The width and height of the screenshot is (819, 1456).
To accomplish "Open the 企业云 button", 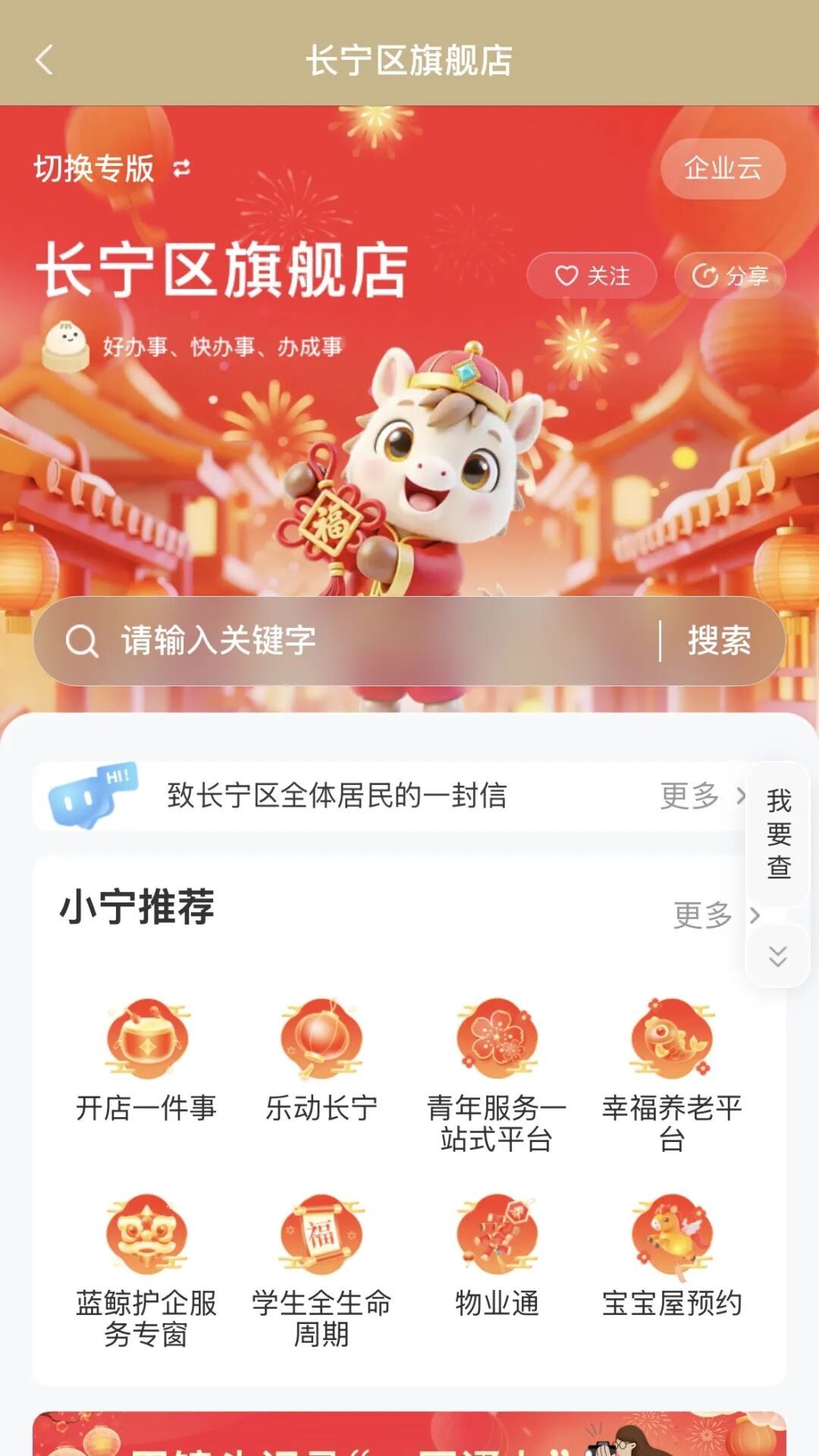I will (722, 168).
